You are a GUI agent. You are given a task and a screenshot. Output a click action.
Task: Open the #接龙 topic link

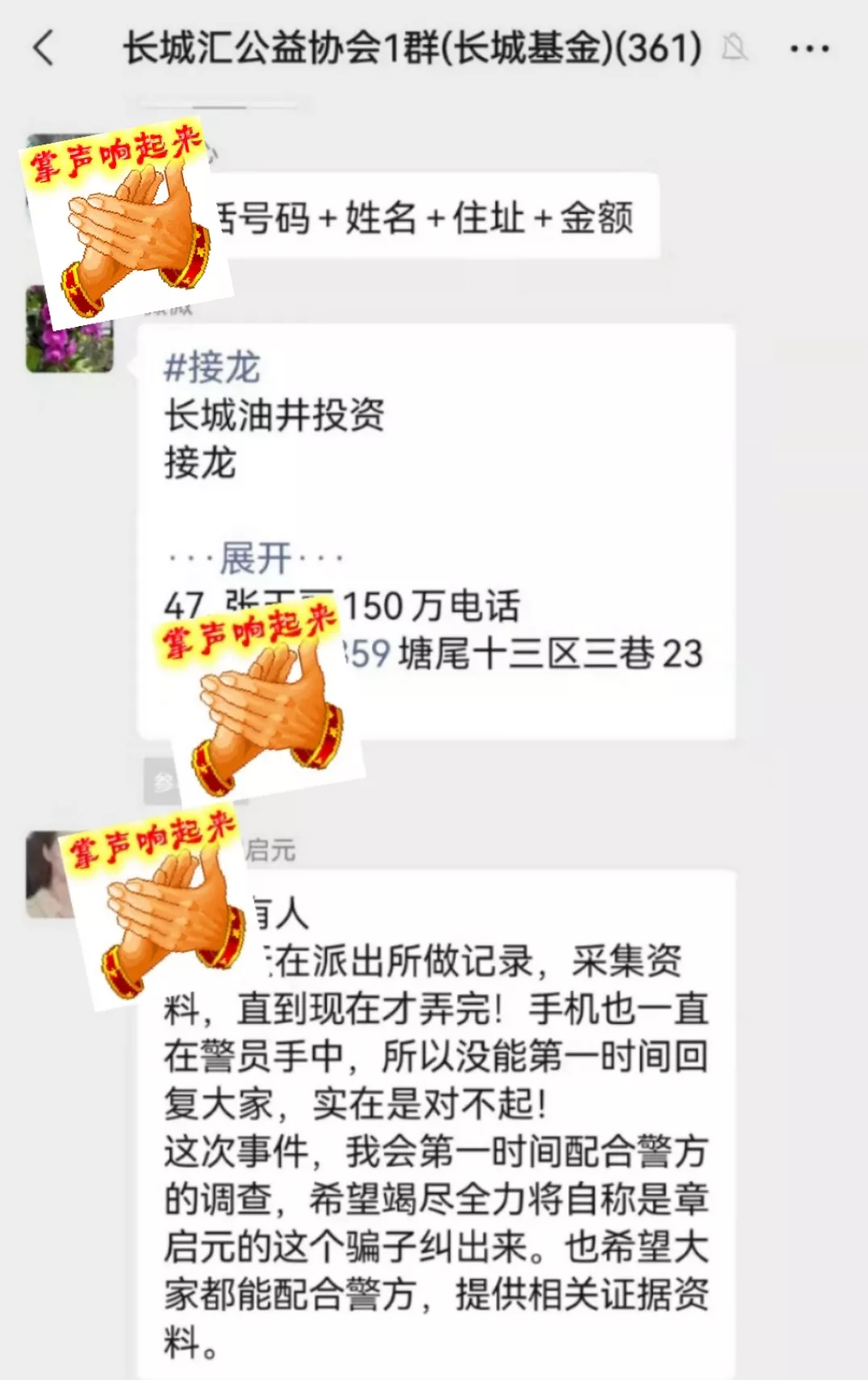click(212, 368)
